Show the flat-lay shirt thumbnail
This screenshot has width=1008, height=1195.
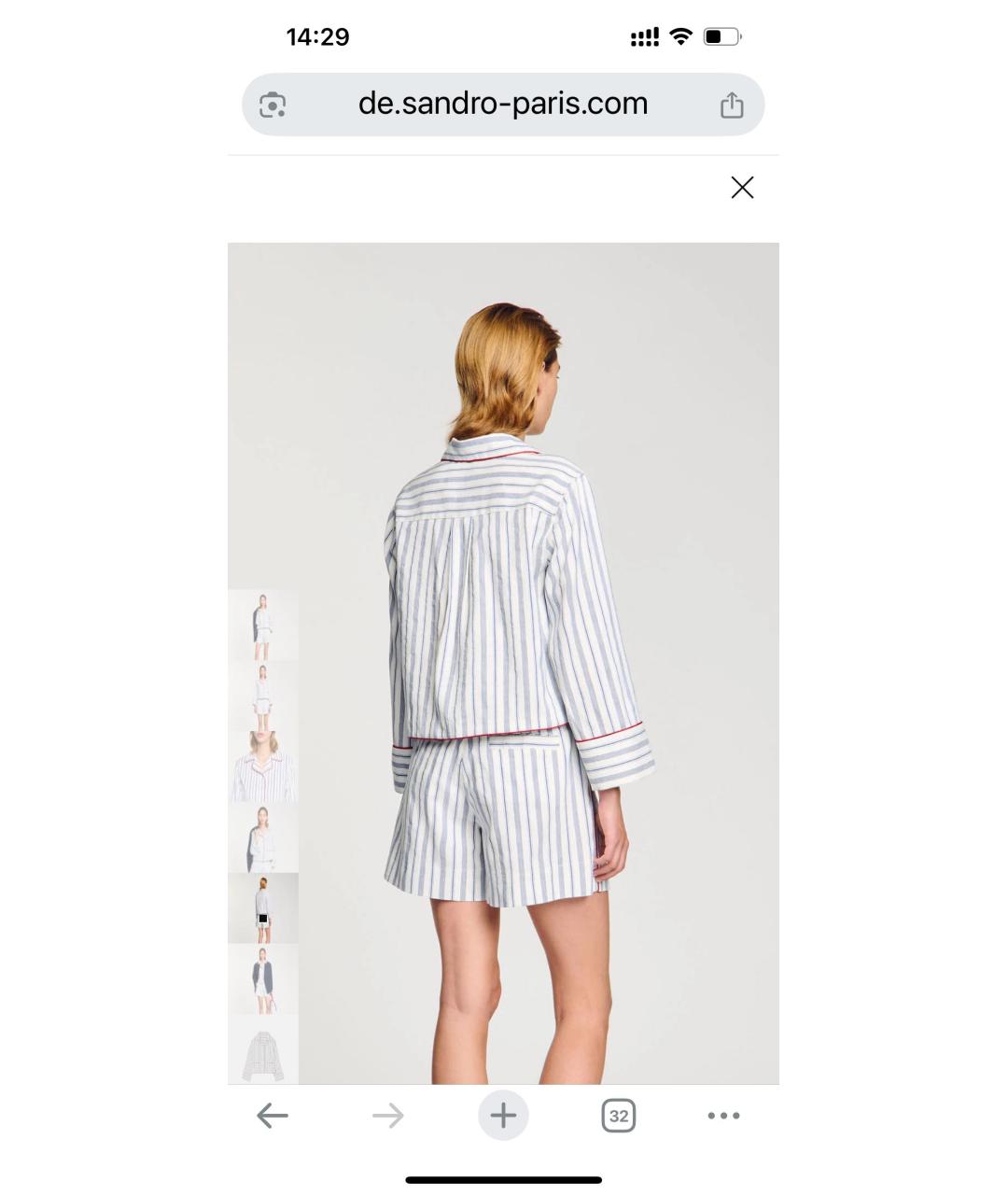click(x=263, y=1050)
